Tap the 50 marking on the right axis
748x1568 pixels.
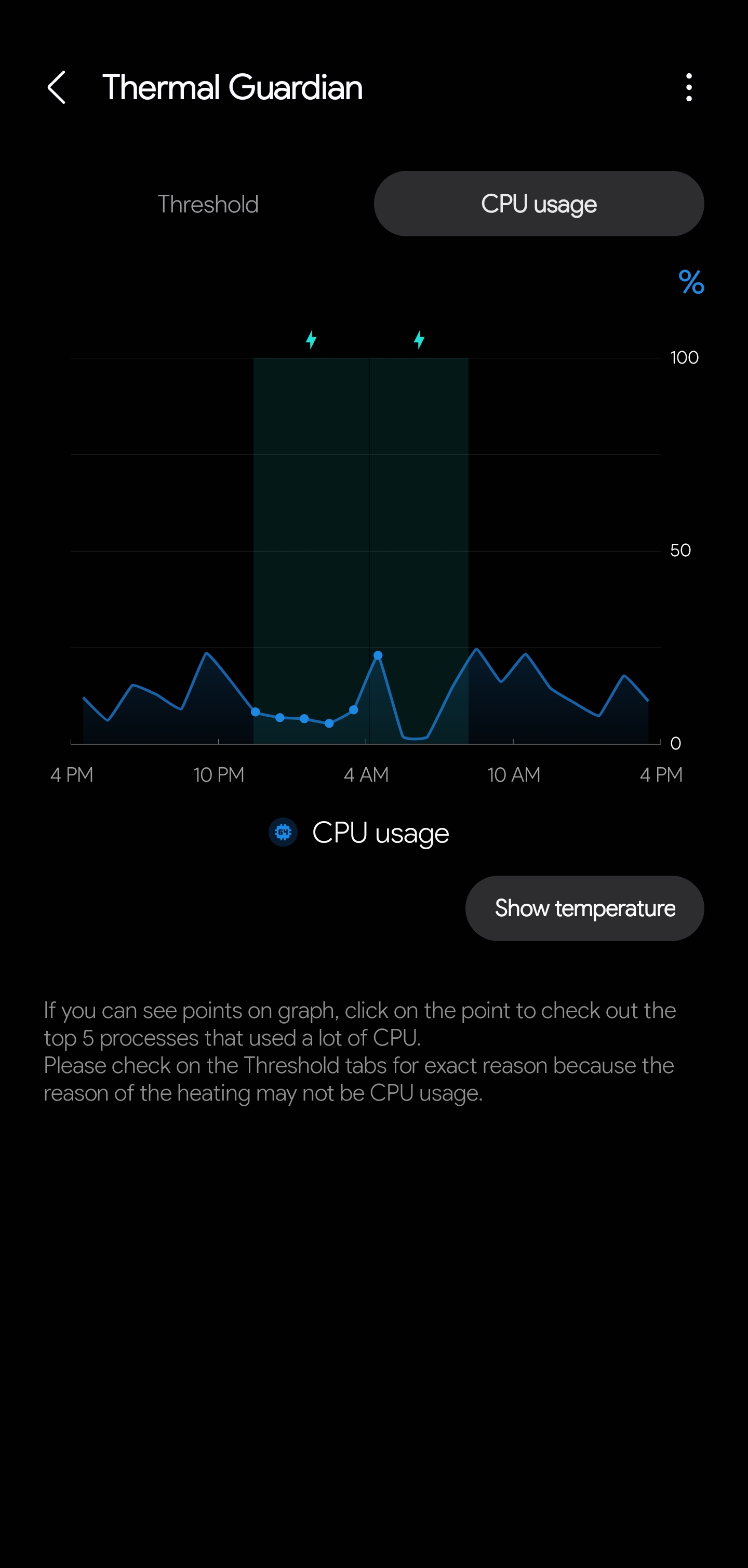(x=682, y=550)
